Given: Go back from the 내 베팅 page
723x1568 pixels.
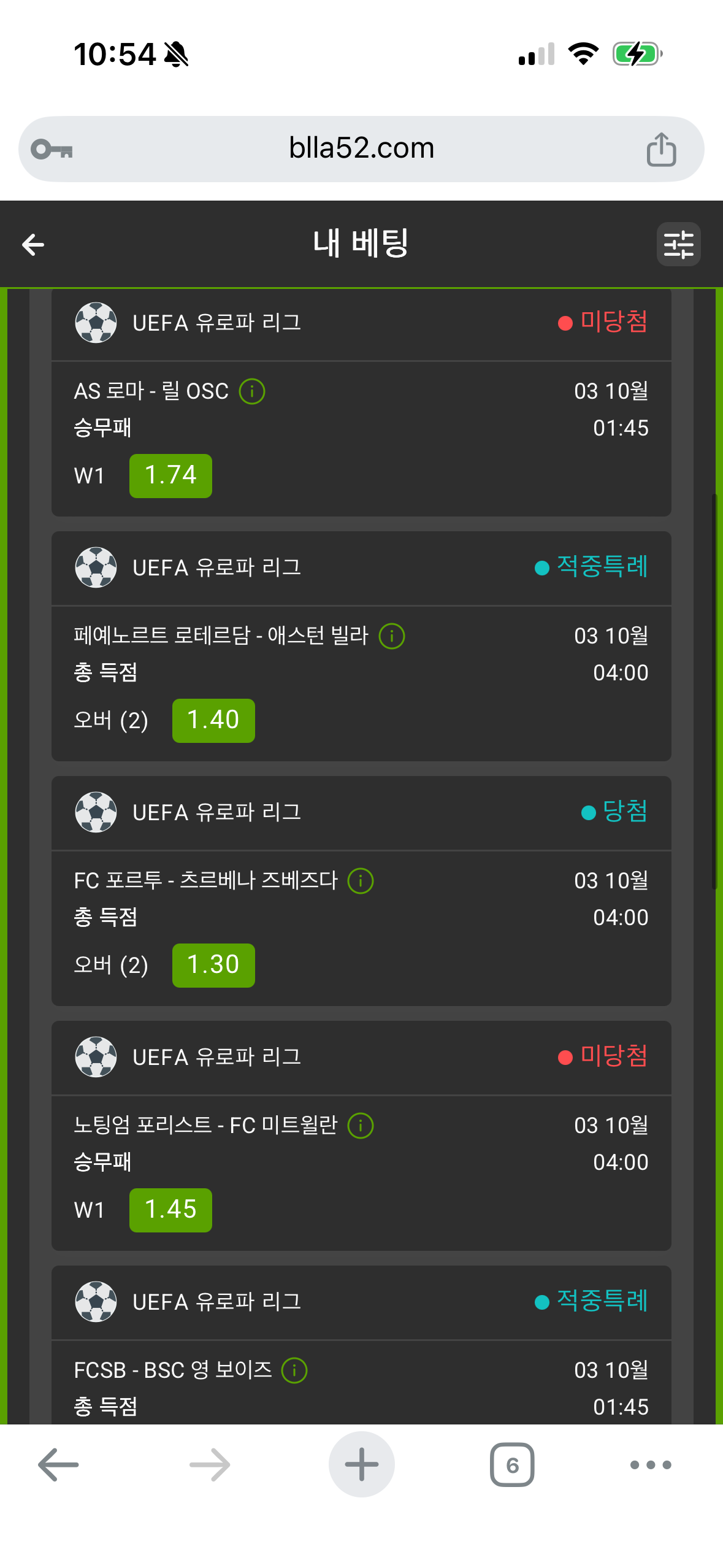Looking at the screenshot, I should click(33, 245).
